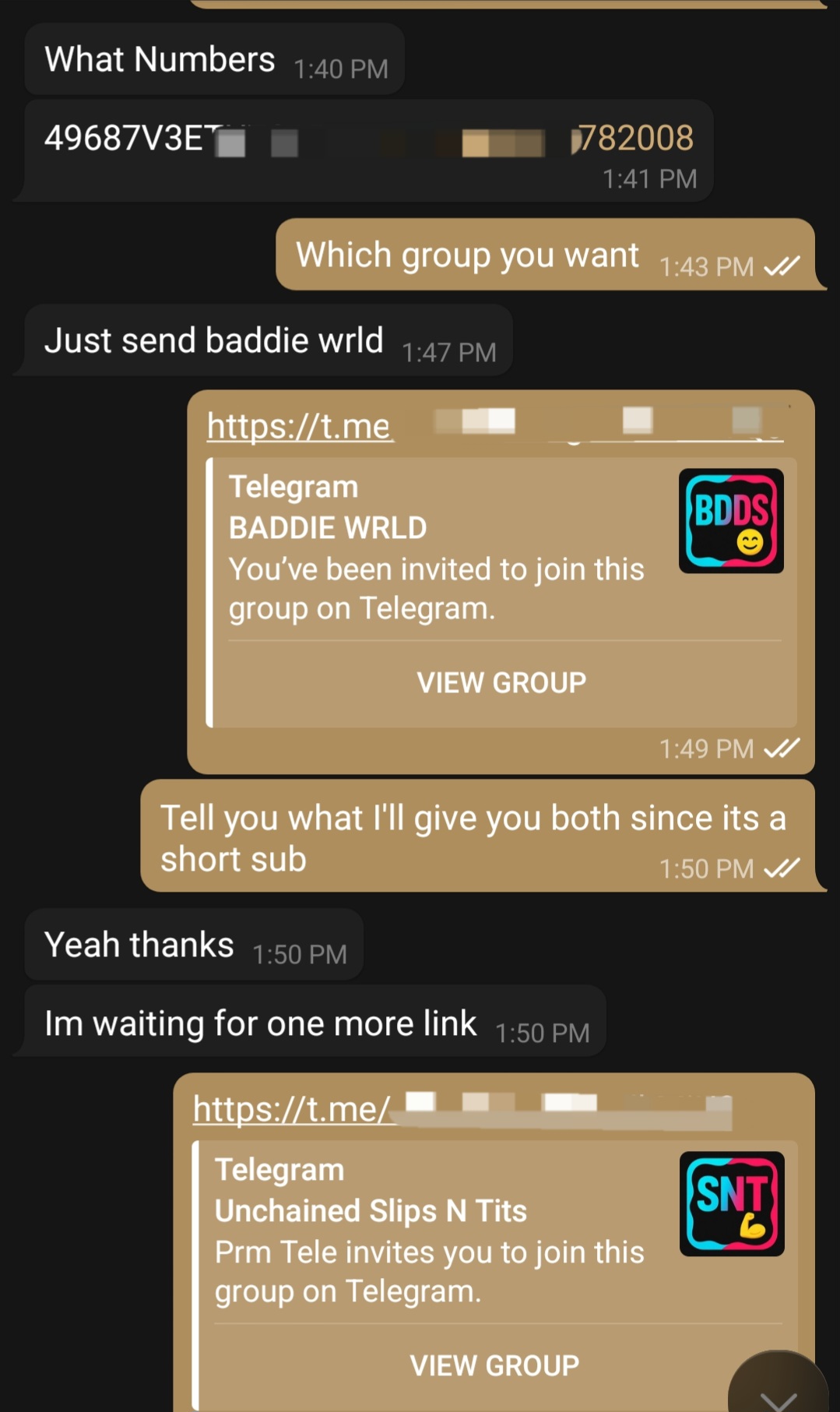Open the BADDIE WRLD t.me link
The width and height of the screenshot is (840, 1412).
pyautogui.click(x=301, y=427)
